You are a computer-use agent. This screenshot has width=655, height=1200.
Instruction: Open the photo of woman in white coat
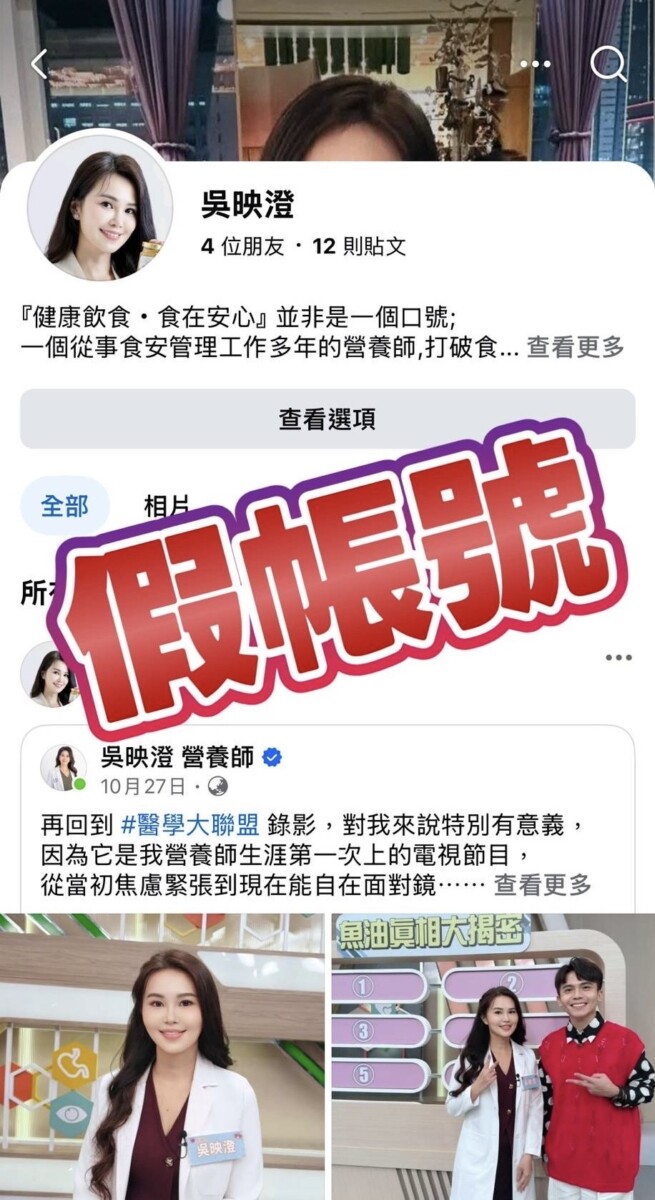pos(162,1056)
